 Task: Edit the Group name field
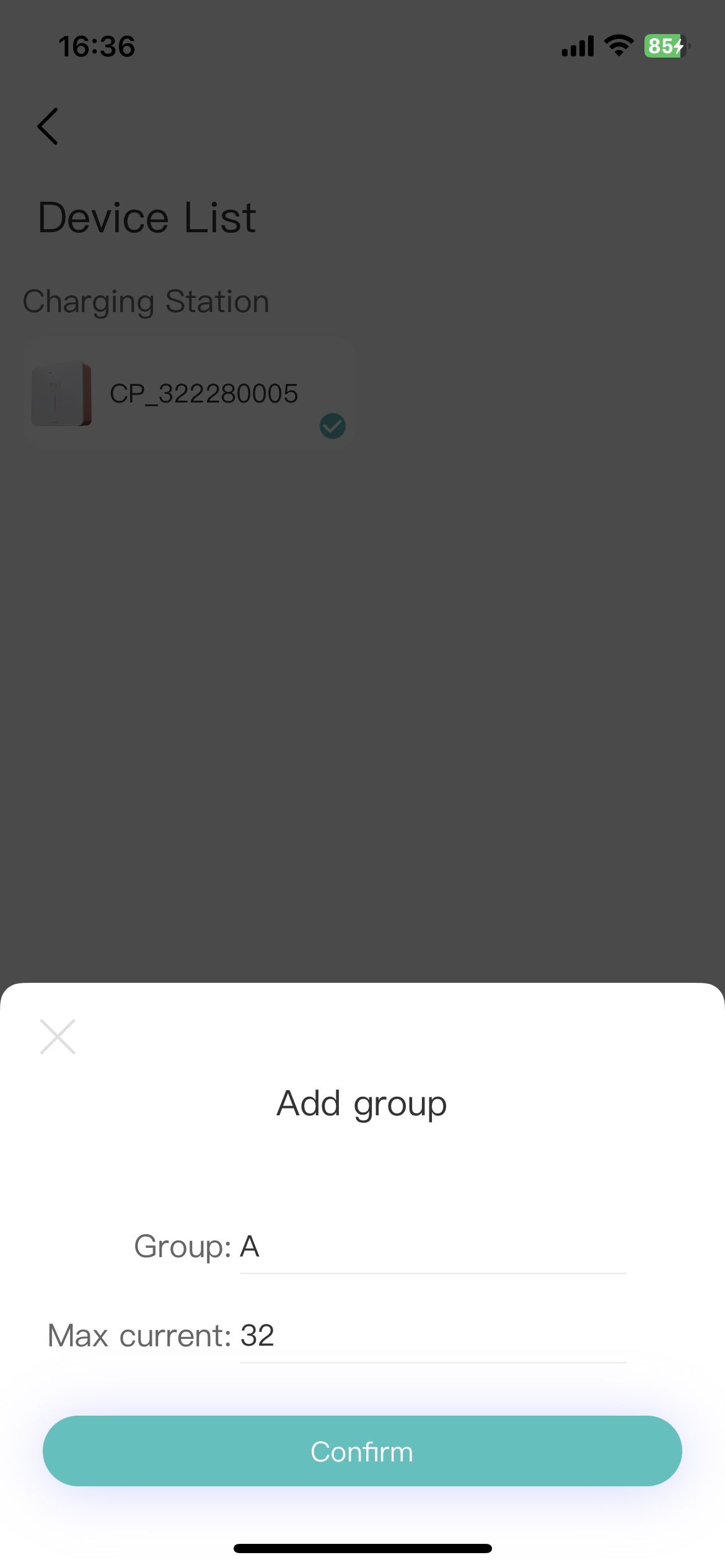pos(432,1247)
